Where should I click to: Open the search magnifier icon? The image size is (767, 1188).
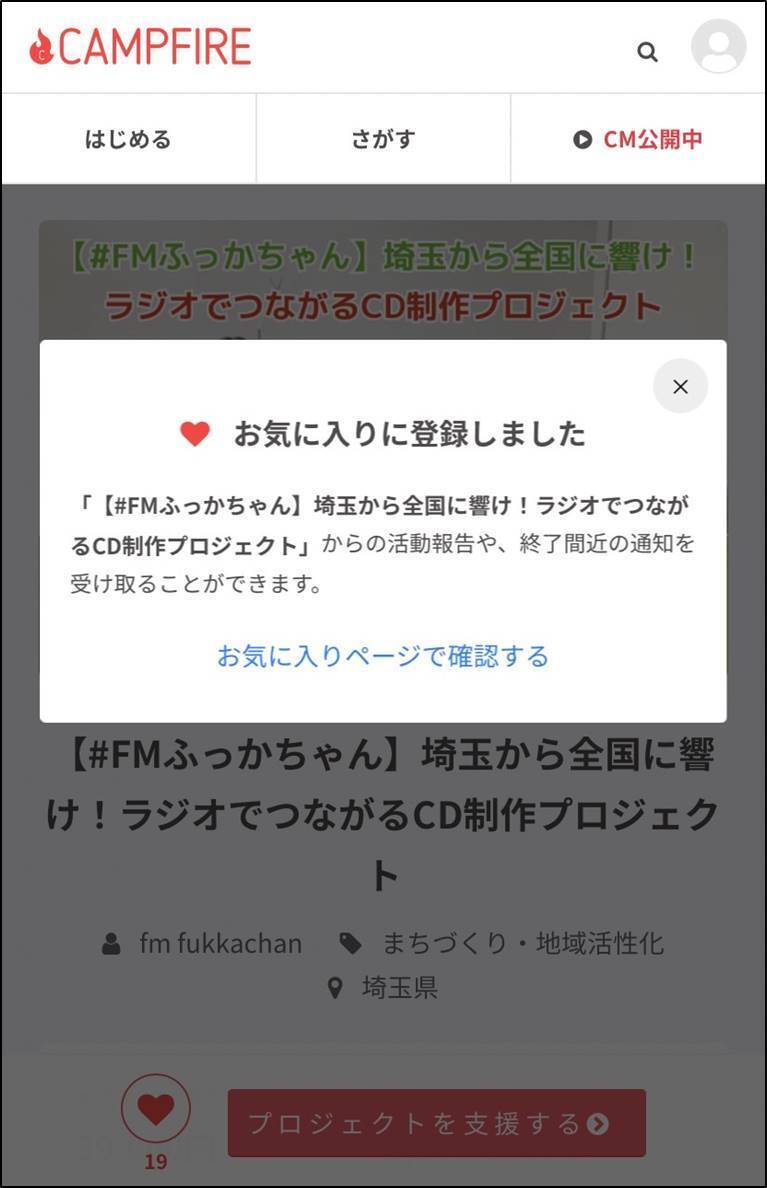point(648,52)
